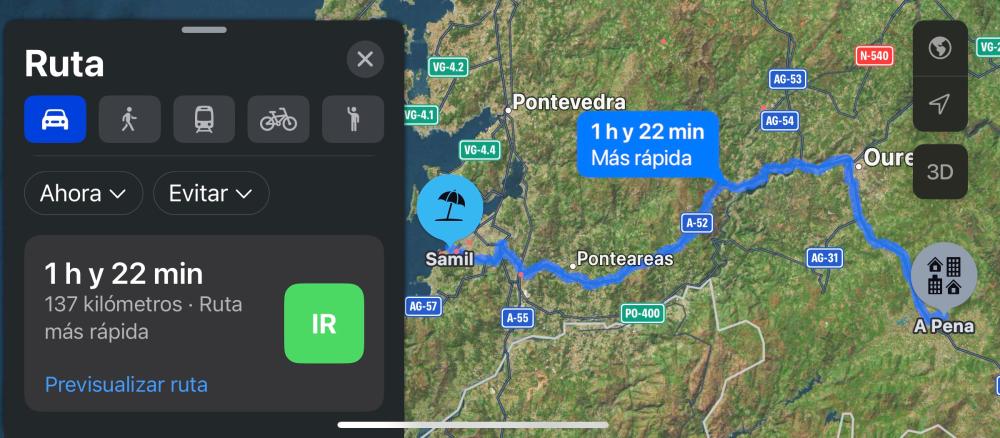
Task: Close the Ruta panel
Action: (365, 60)
